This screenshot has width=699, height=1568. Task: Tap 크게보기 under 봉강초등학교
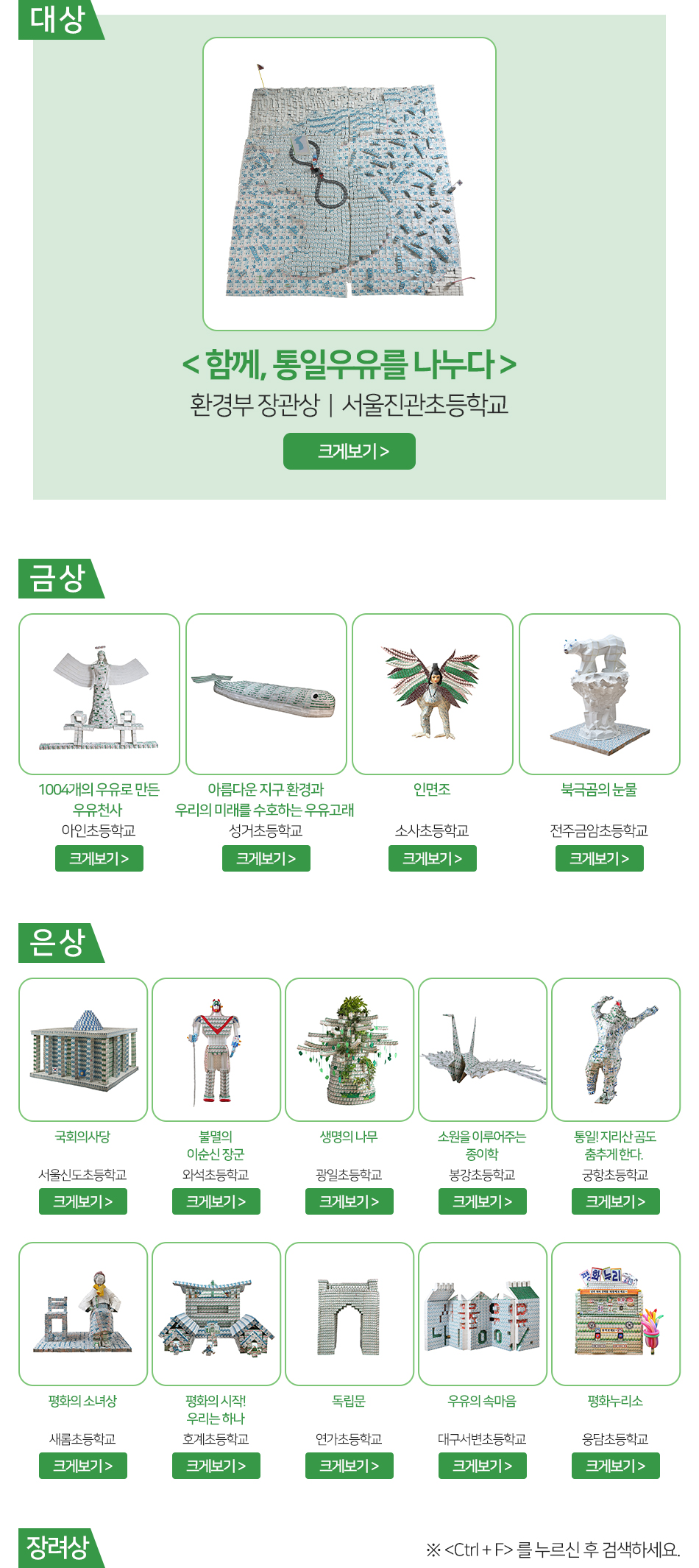[483, 1201]
